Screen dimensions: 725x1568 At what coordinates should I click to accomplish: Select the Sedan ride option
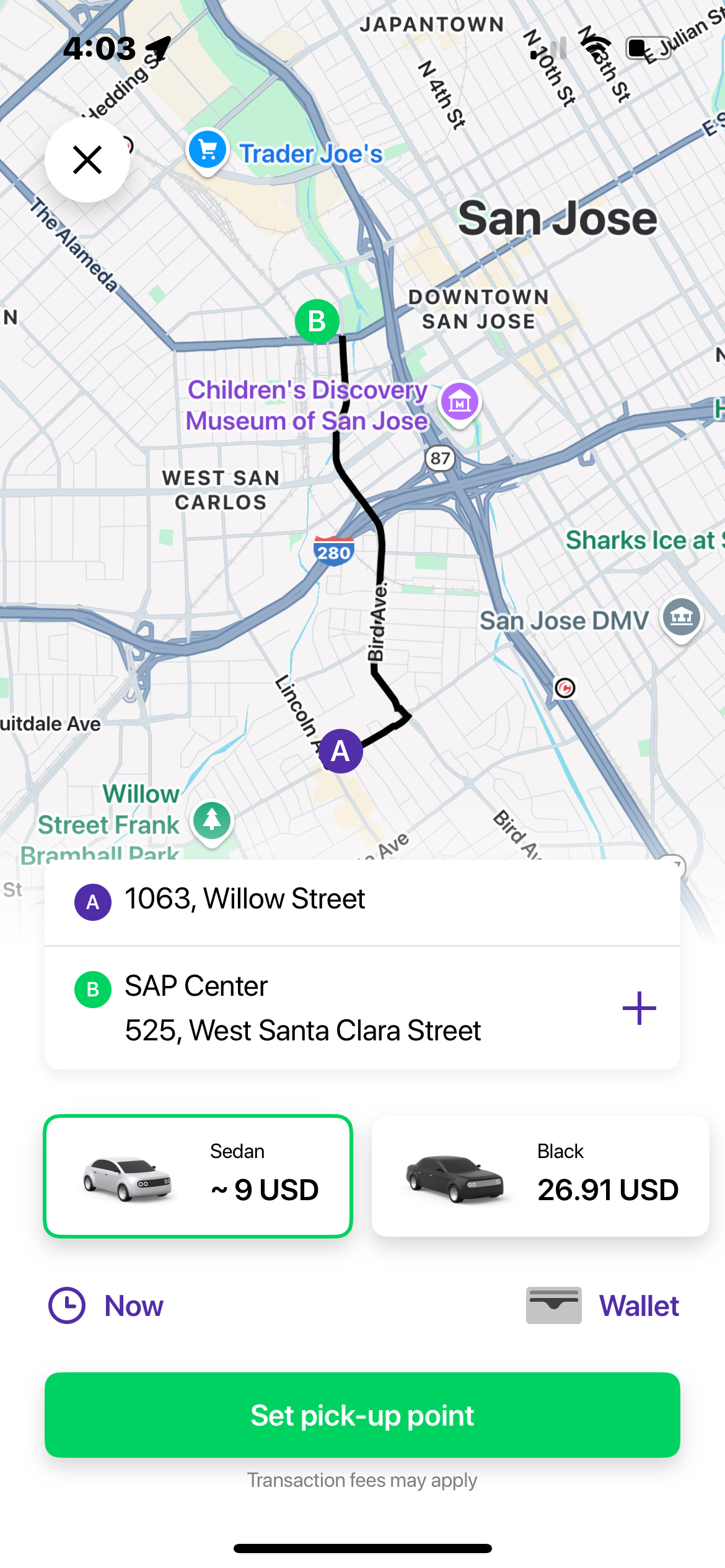(x=198, y=1176)
